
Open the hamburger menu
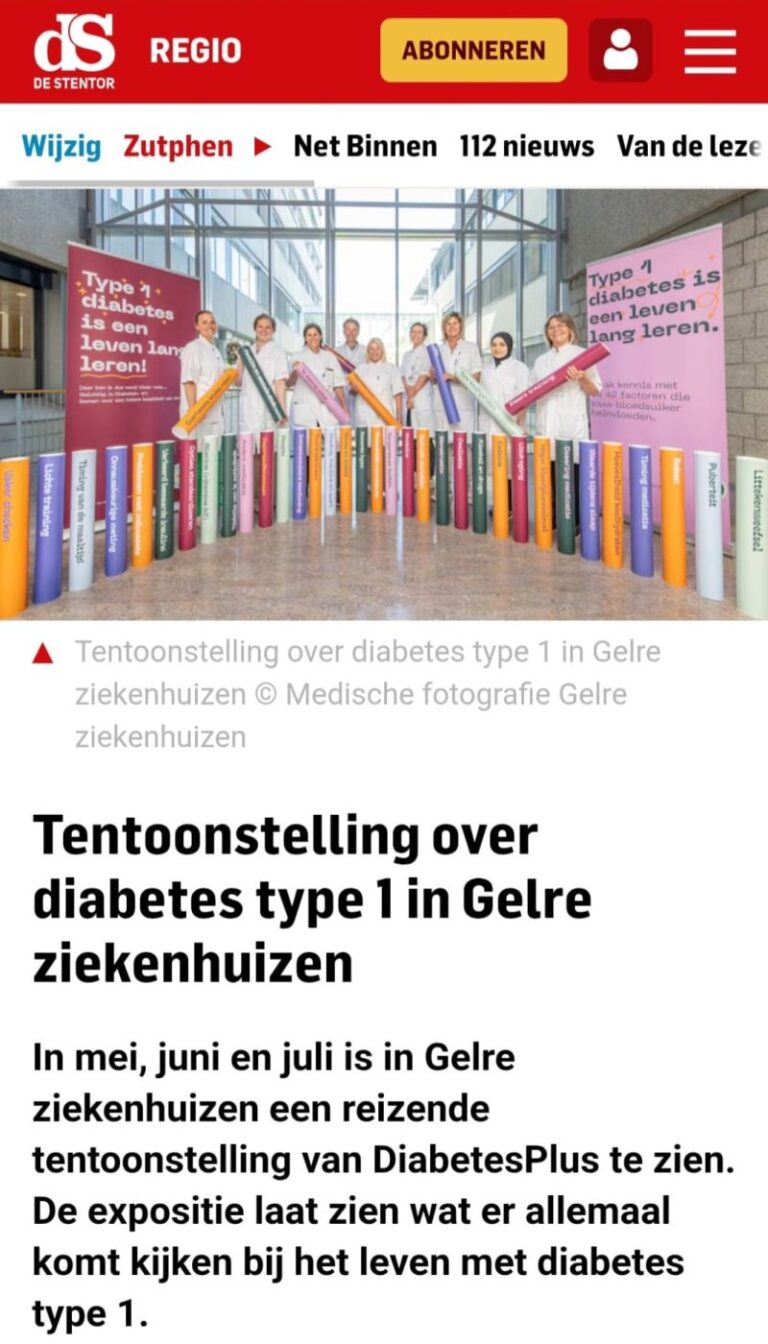coord(710,51)
